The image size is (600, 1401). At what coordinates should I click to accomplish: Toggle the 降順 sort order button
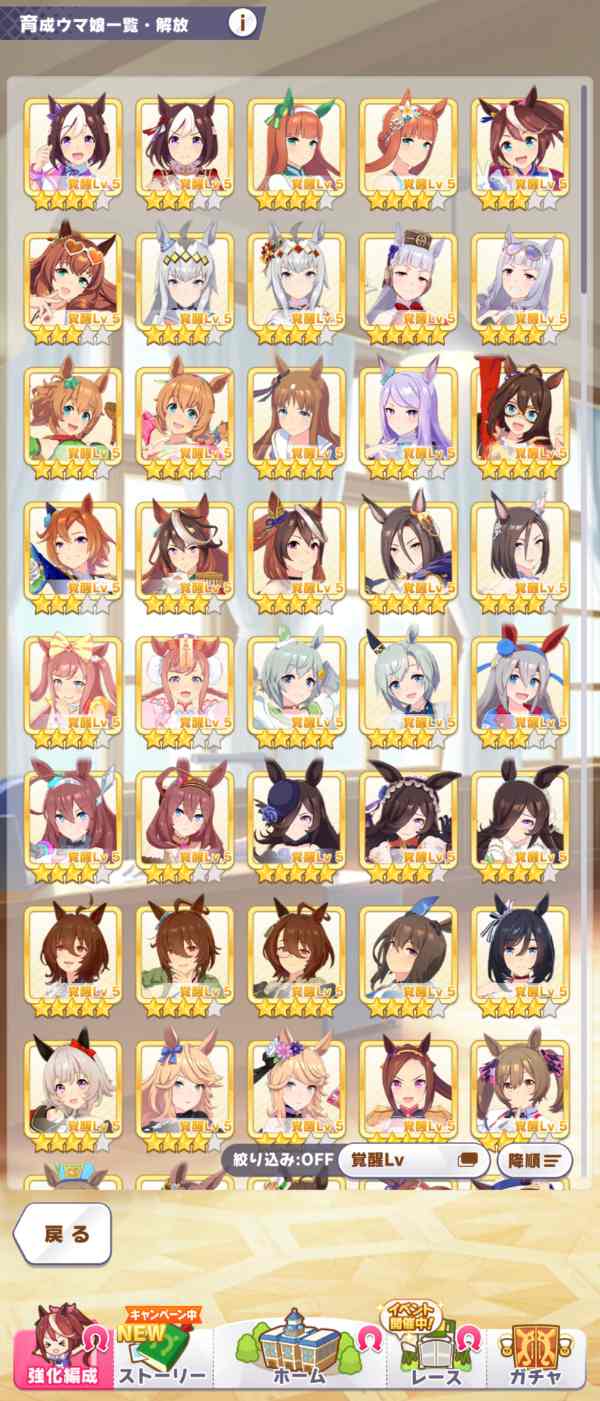point(535,1160)
